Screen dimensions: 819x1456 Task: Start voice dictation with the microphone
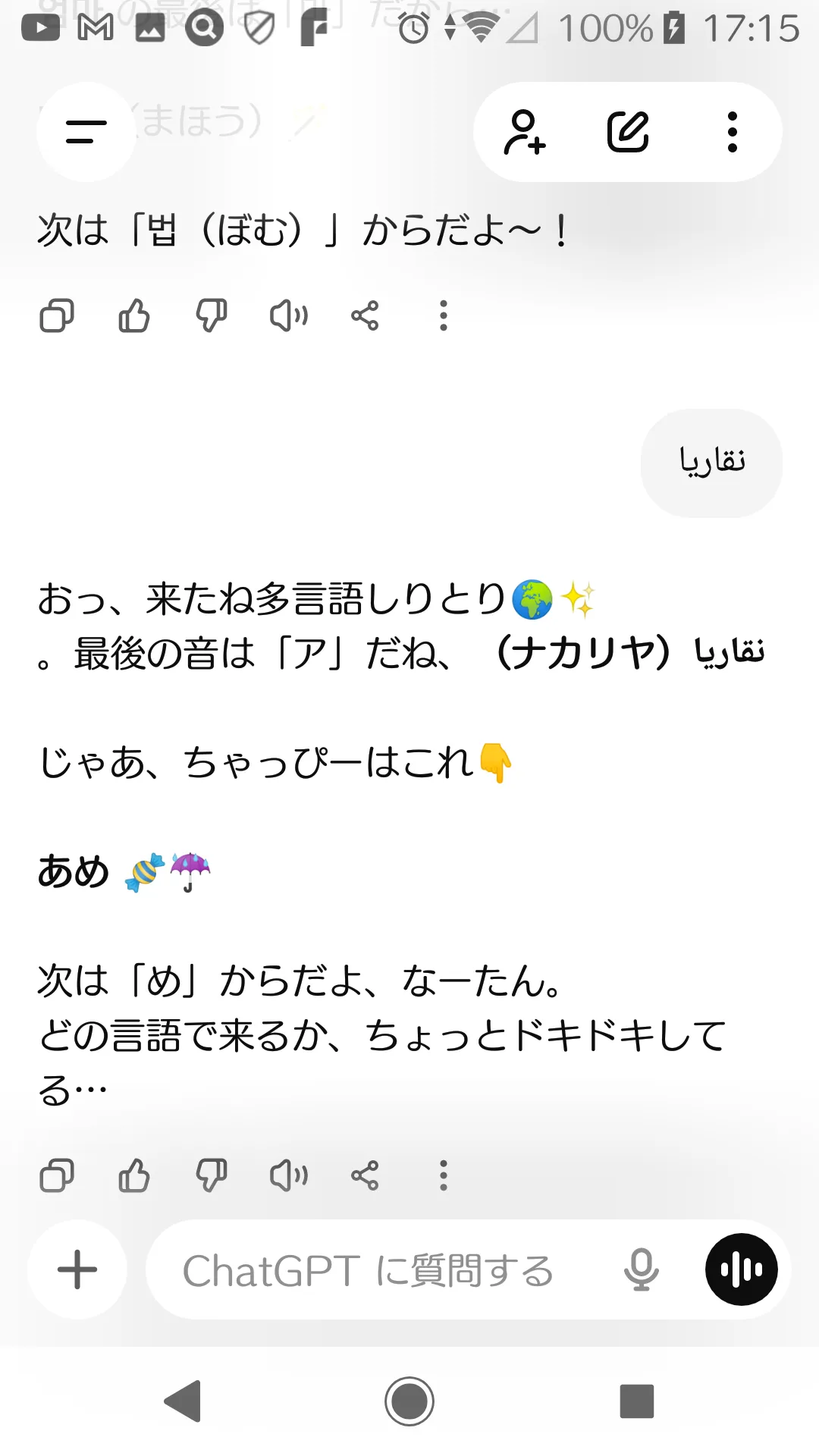pyautogui.click(x=641, y=1269)
